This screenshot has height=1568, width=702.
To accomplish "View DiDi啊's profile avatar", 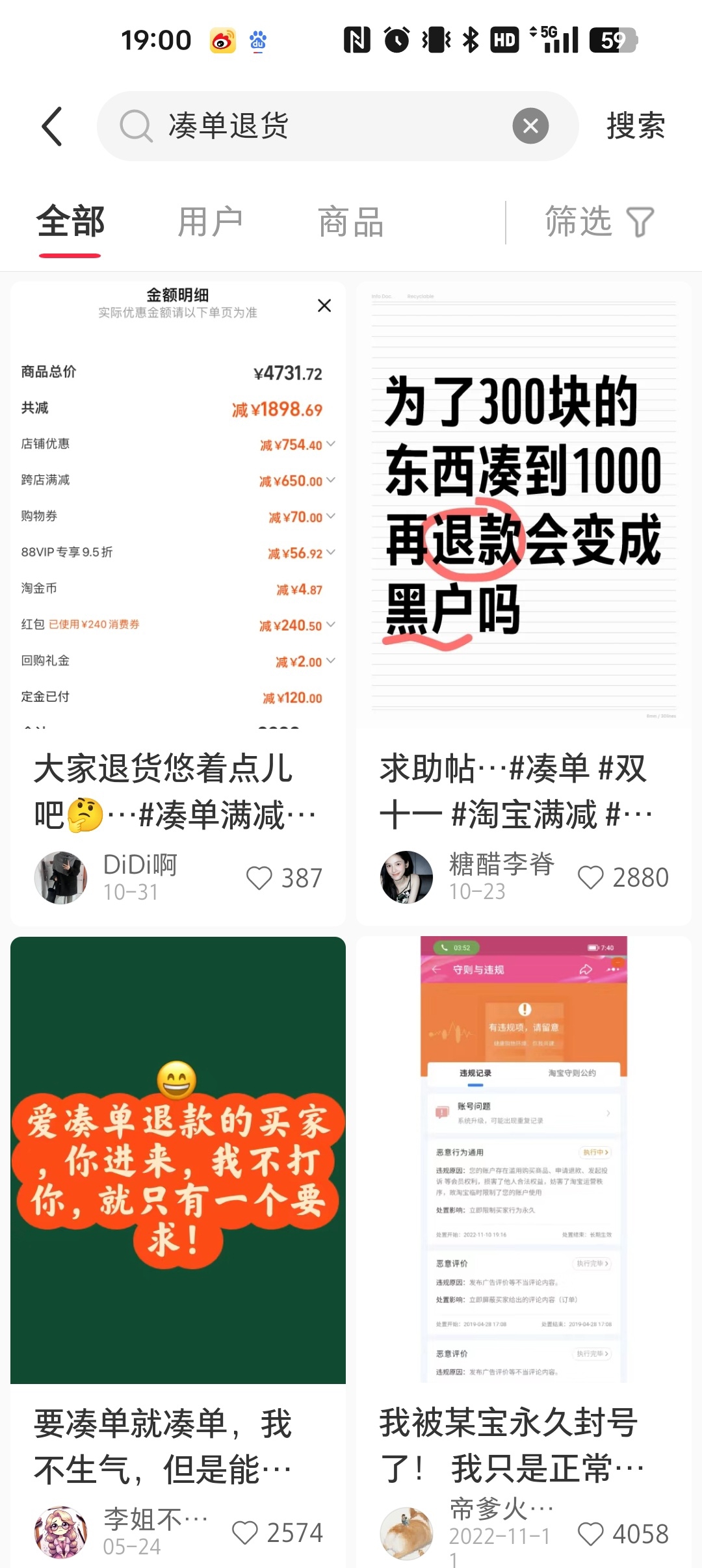I will click(60, 878).
